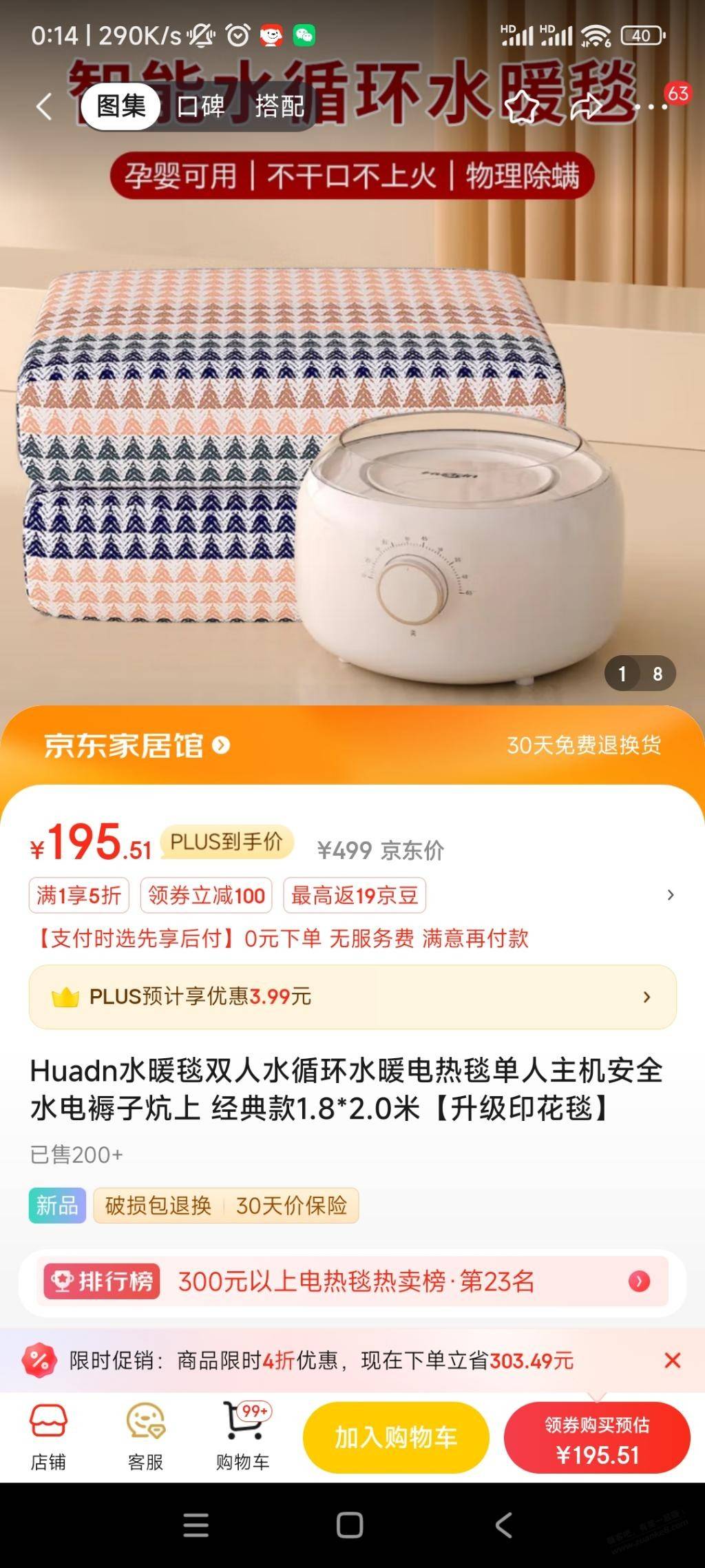This screenshot has width=705, height=1568.
Task: Switch to the 搭配 tab
Action: pyautogui.click(x=280, y=107)
